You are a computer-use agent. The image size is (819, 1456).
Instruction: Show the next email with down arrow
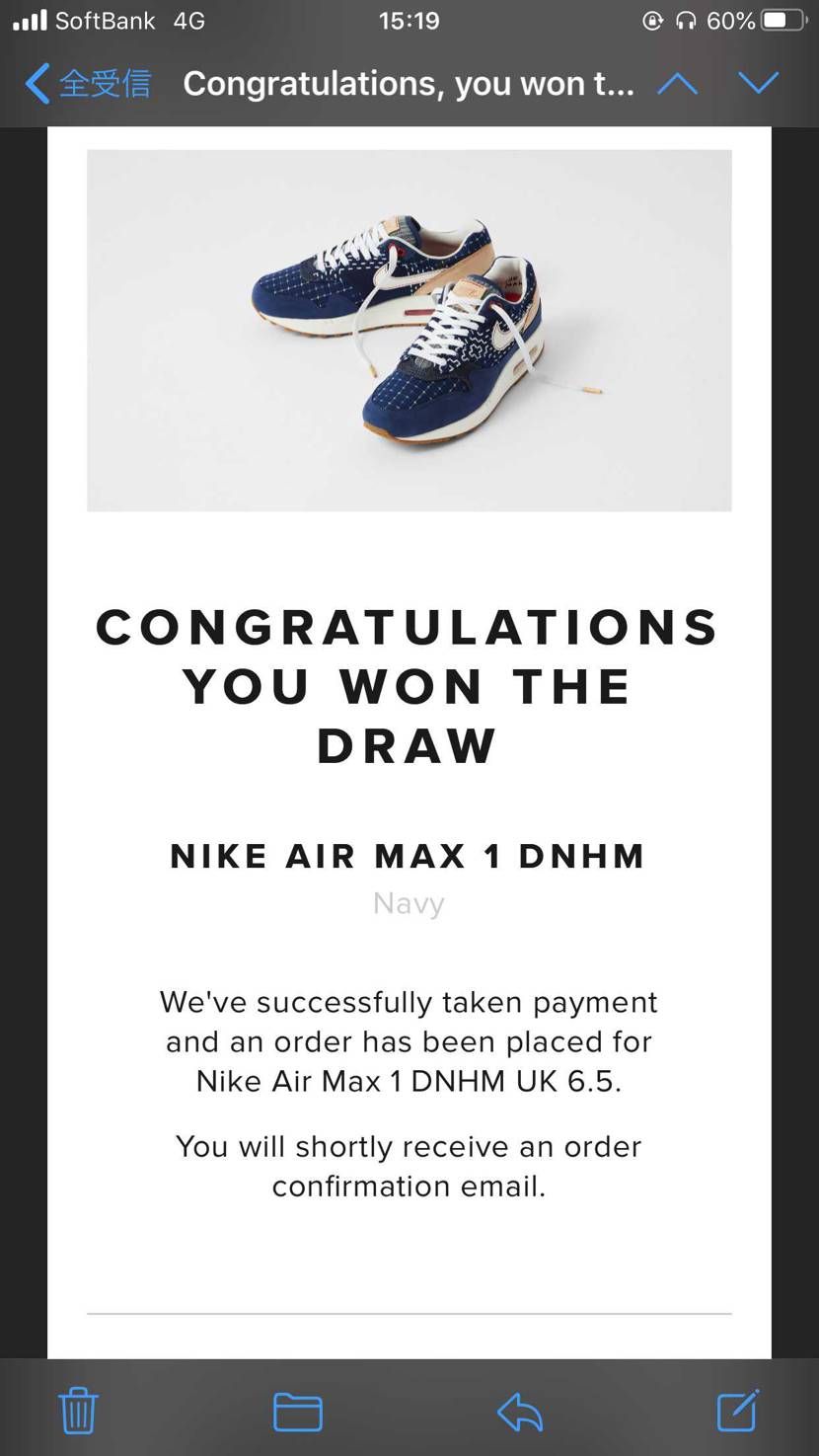758,84
